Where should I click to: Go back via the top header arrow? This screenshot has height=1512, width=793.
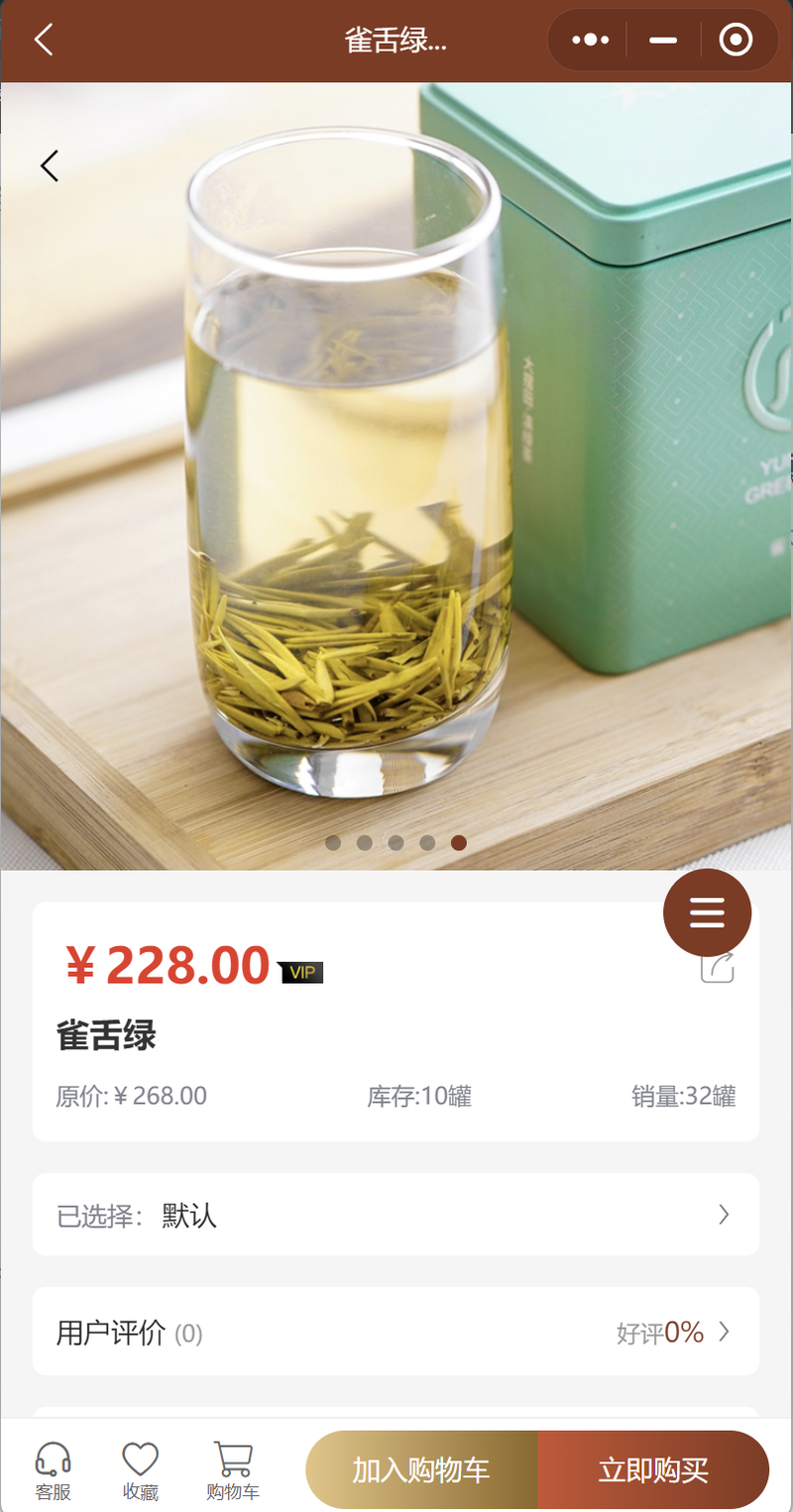44,40
